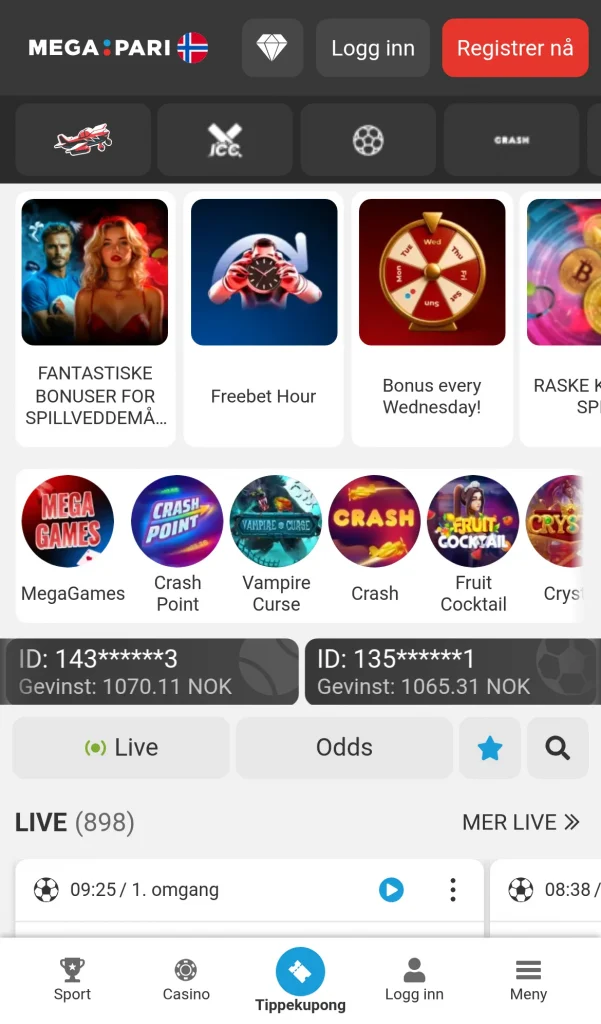Open the MER LIVE link
The height and width of the screenshot is (1024, 601).
pos(521,822)
